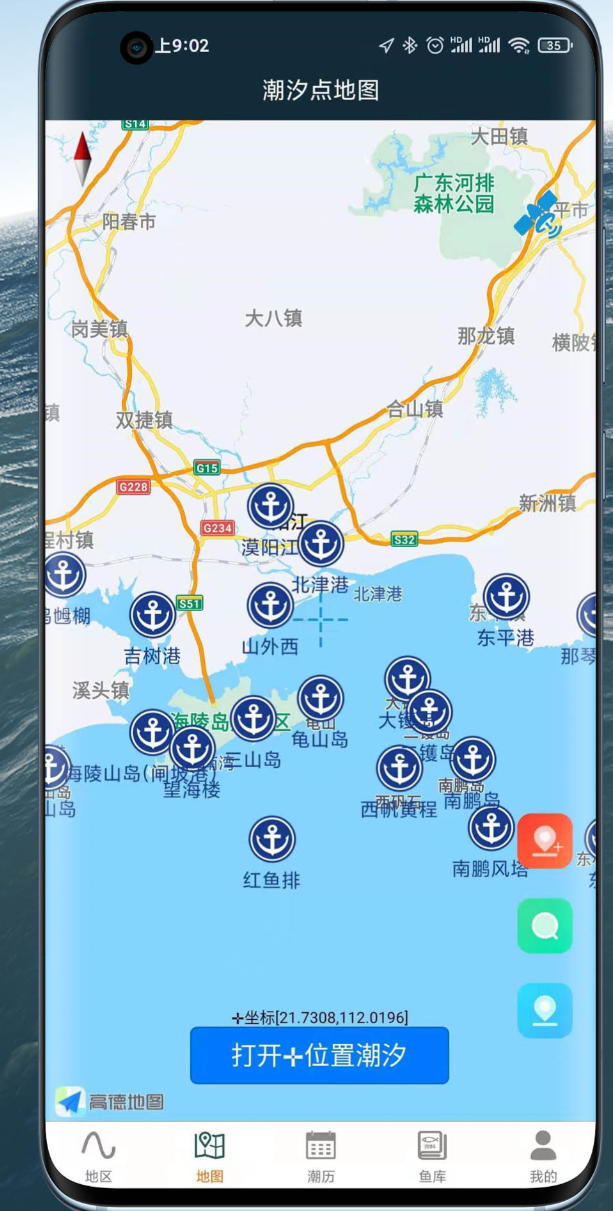Toggle the satellite map view icon
613x1211 pixels.
(x=538, y=216)
